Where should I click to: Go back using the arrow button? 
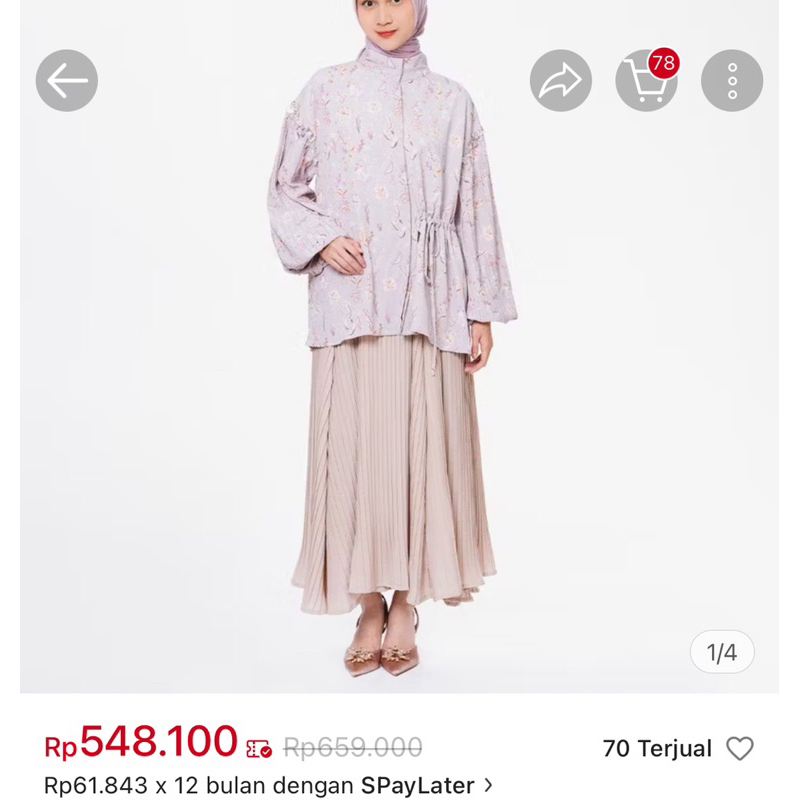[67, 80]
